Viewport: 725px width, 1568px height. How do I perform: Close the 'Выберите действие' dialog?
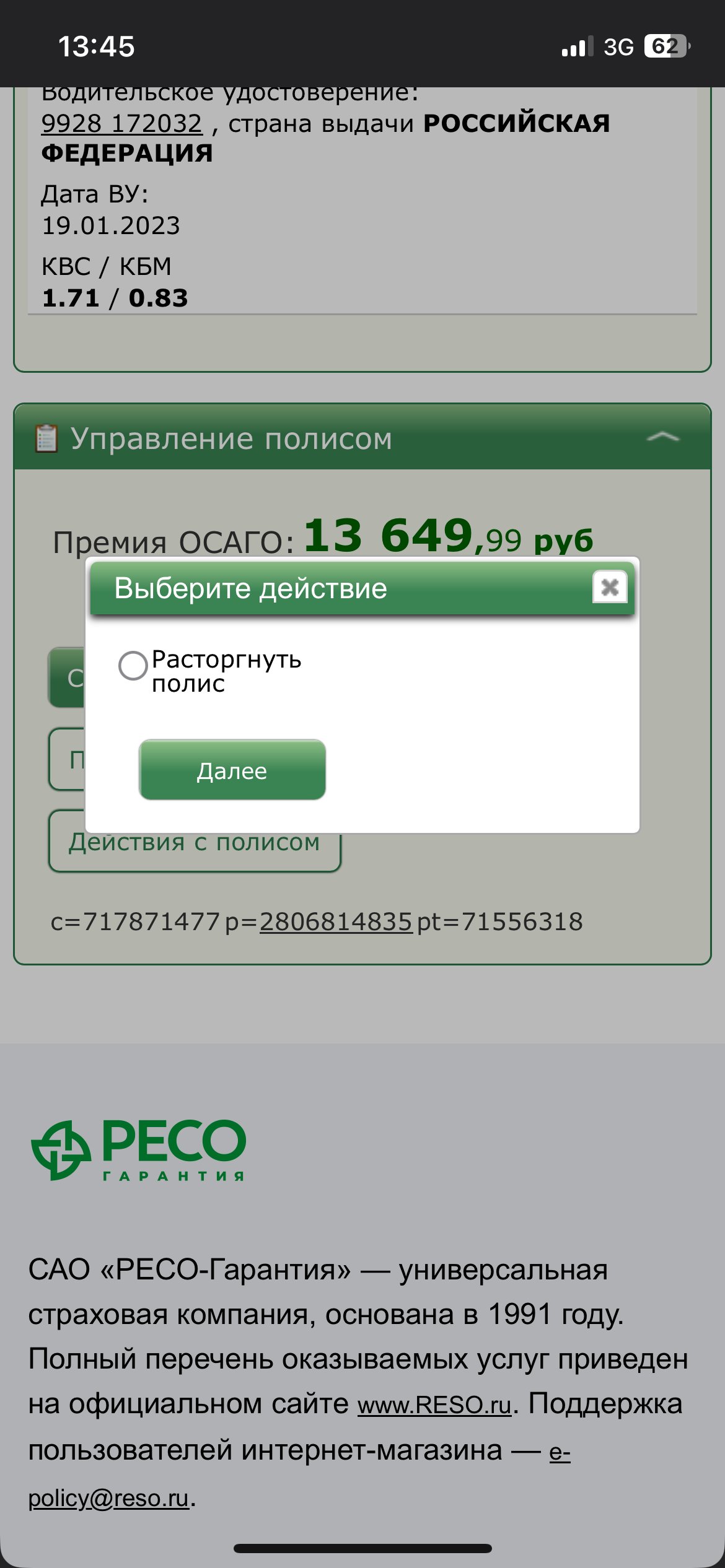(610, 587)
